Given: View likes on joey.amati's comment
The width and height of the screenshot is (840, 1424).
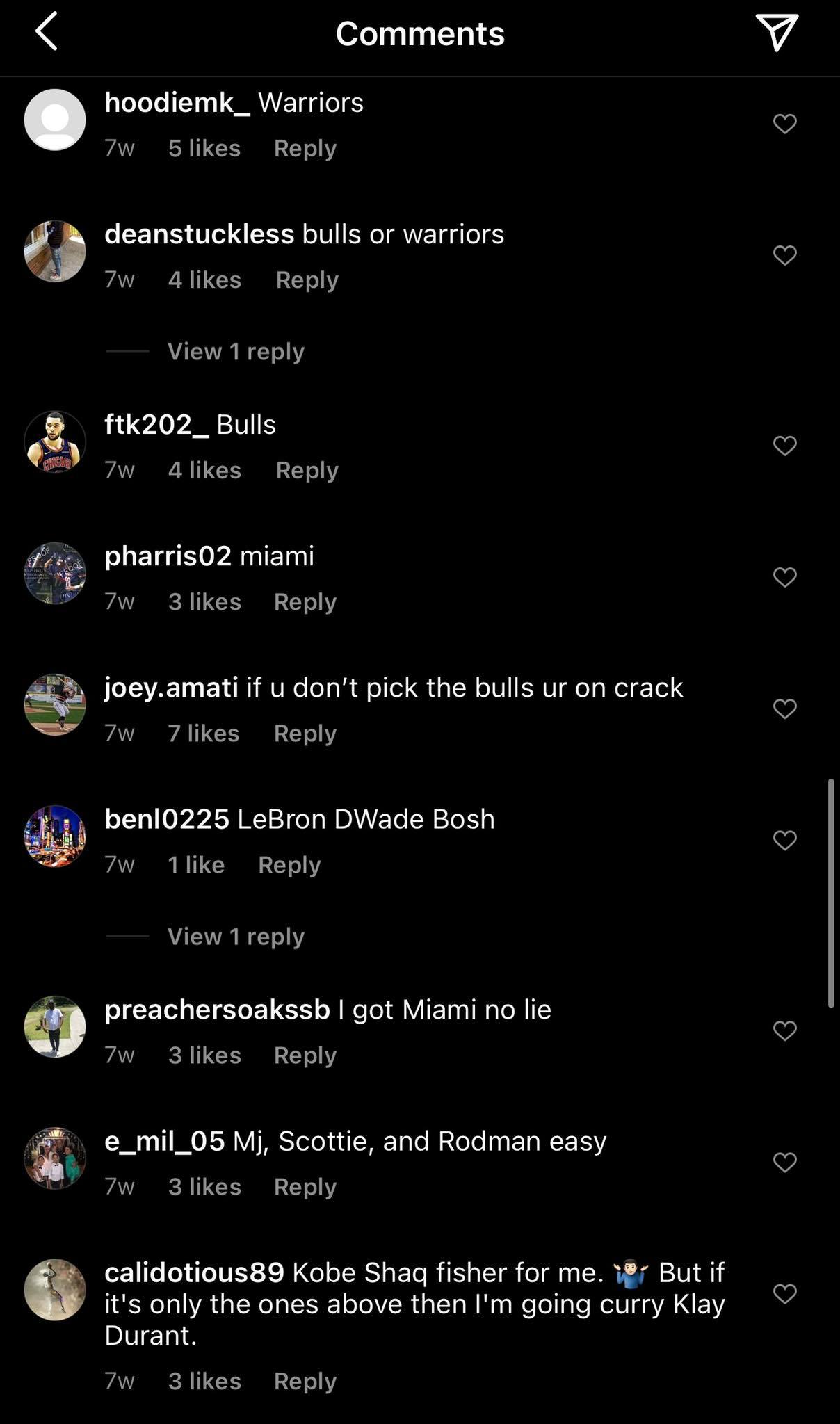Looking at the screenshot, I should (x=203, y=733).
